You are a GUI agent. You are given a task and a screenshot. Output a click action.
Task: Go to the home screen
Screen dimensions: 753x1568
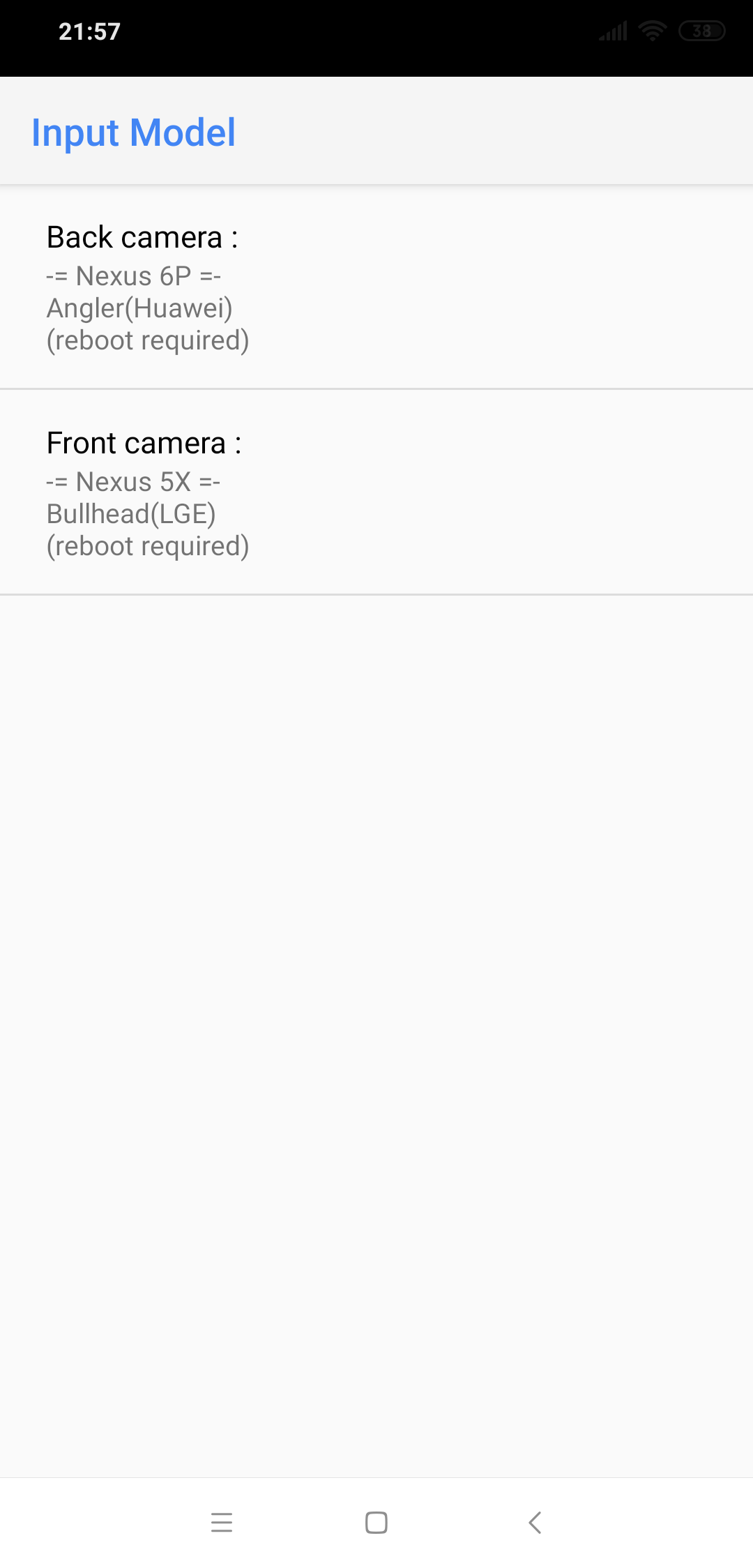pyautogui.click(x=376, y=1522)
